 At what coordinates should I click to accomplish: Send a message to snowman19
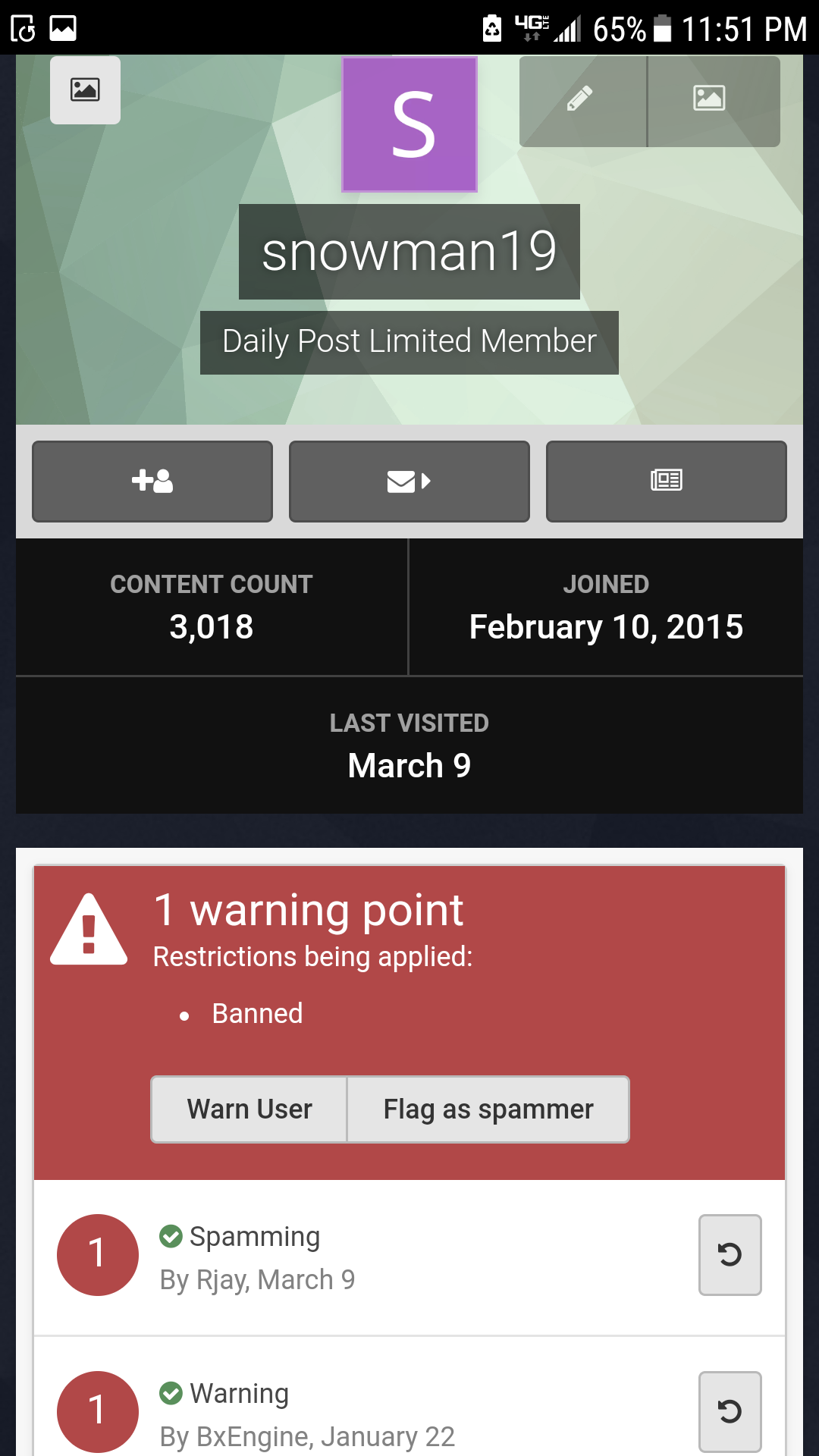point(409,482)
